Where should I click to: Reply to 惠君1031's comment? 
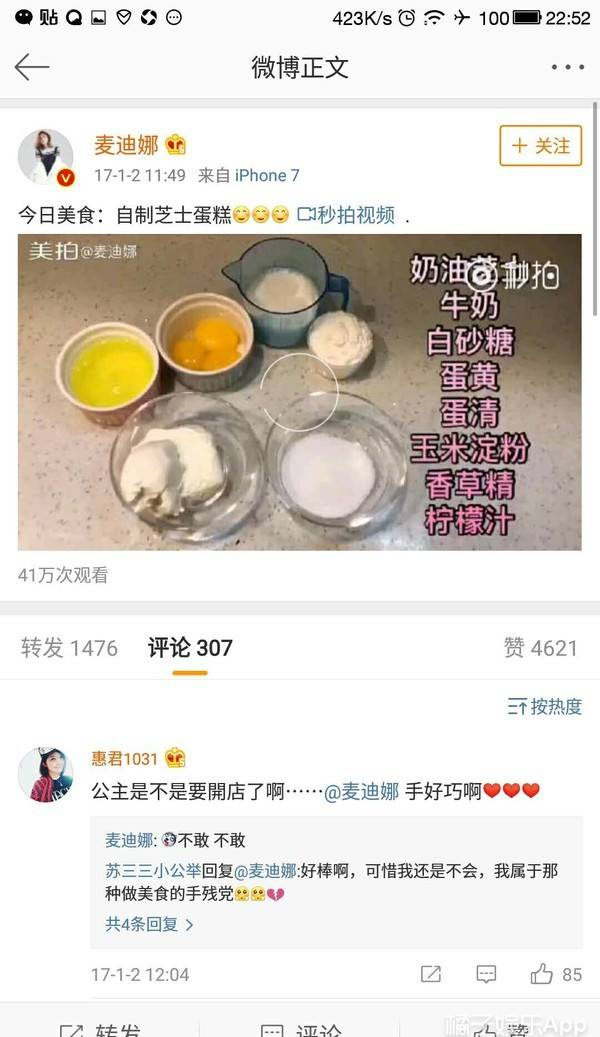pyautogui.click(x=486, y=974)
